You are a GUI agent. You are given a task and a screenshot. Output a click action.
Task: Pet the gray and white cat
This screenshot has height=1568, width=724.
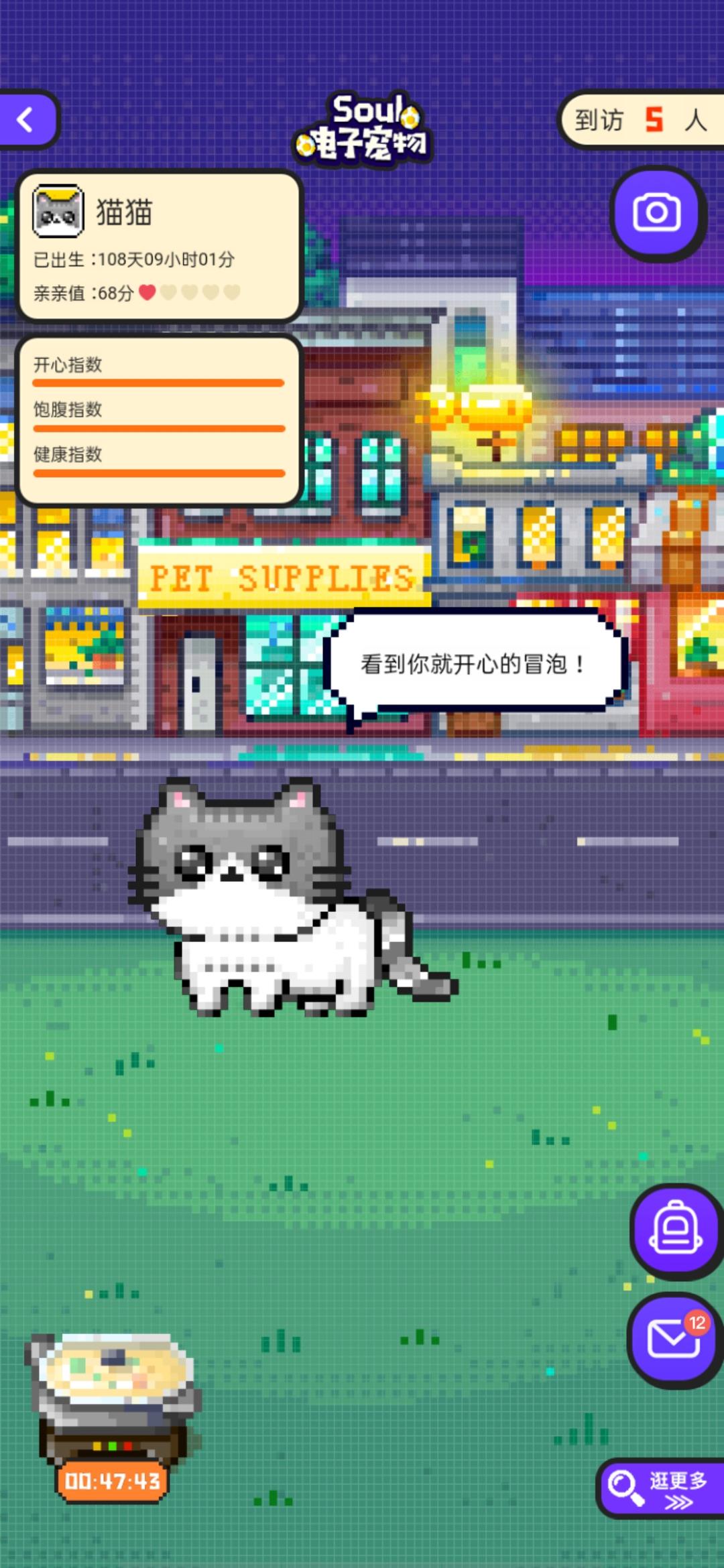coord(282,898)
